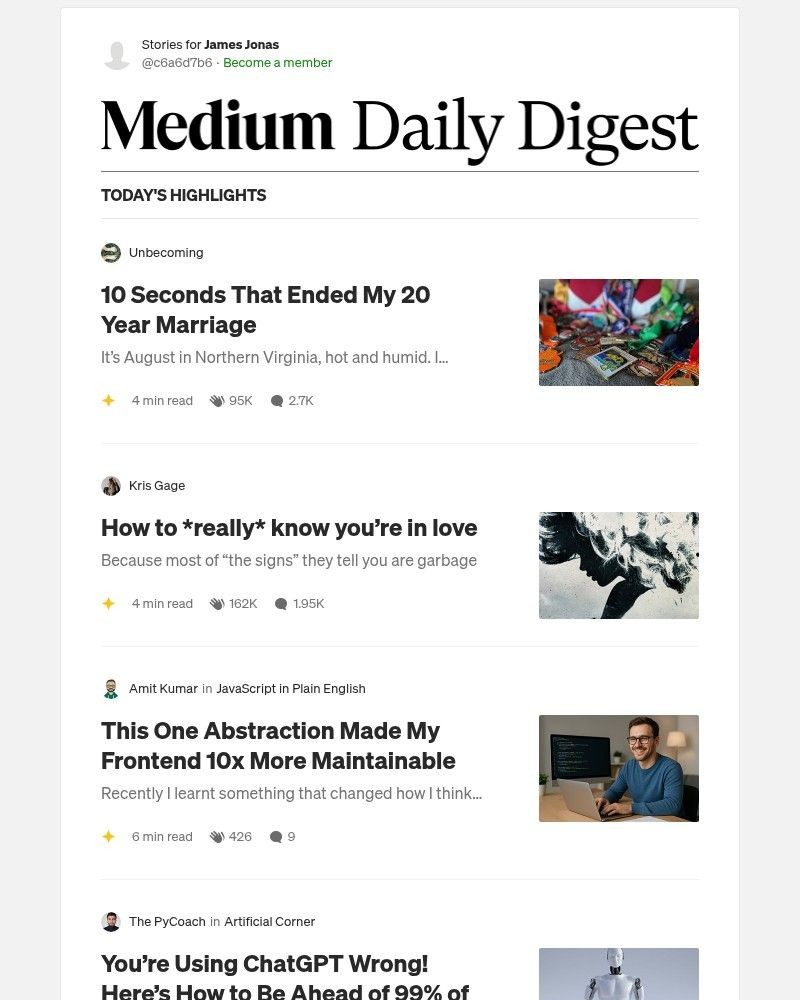Visit The PyCoach author profile
800x1000 pixels.
pos(166,922)
